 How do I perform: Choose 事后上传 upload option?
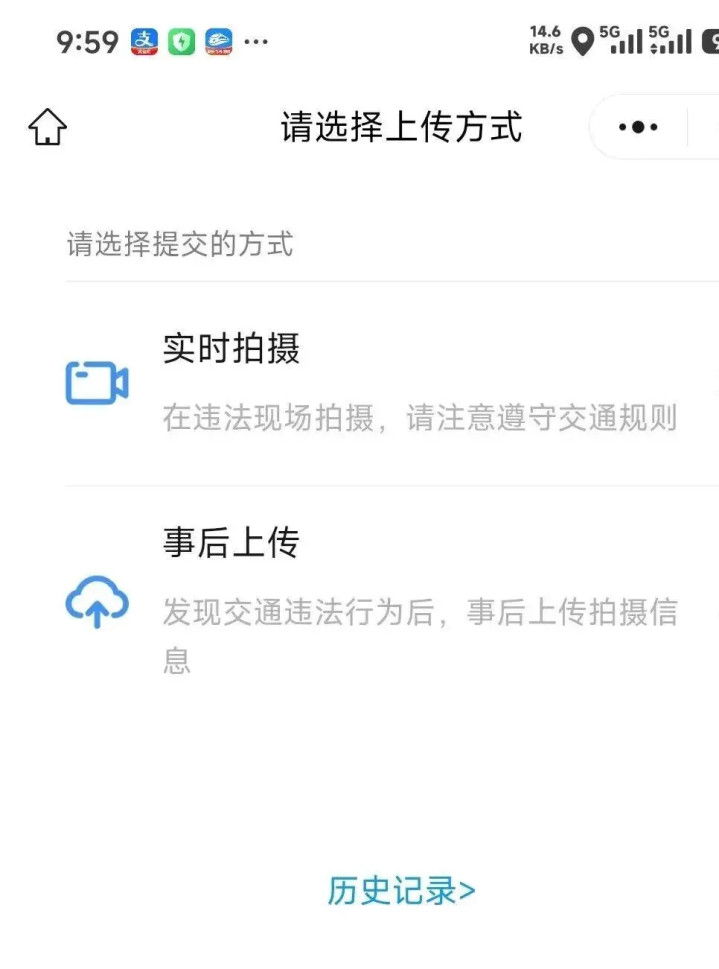tap(390, 590)
